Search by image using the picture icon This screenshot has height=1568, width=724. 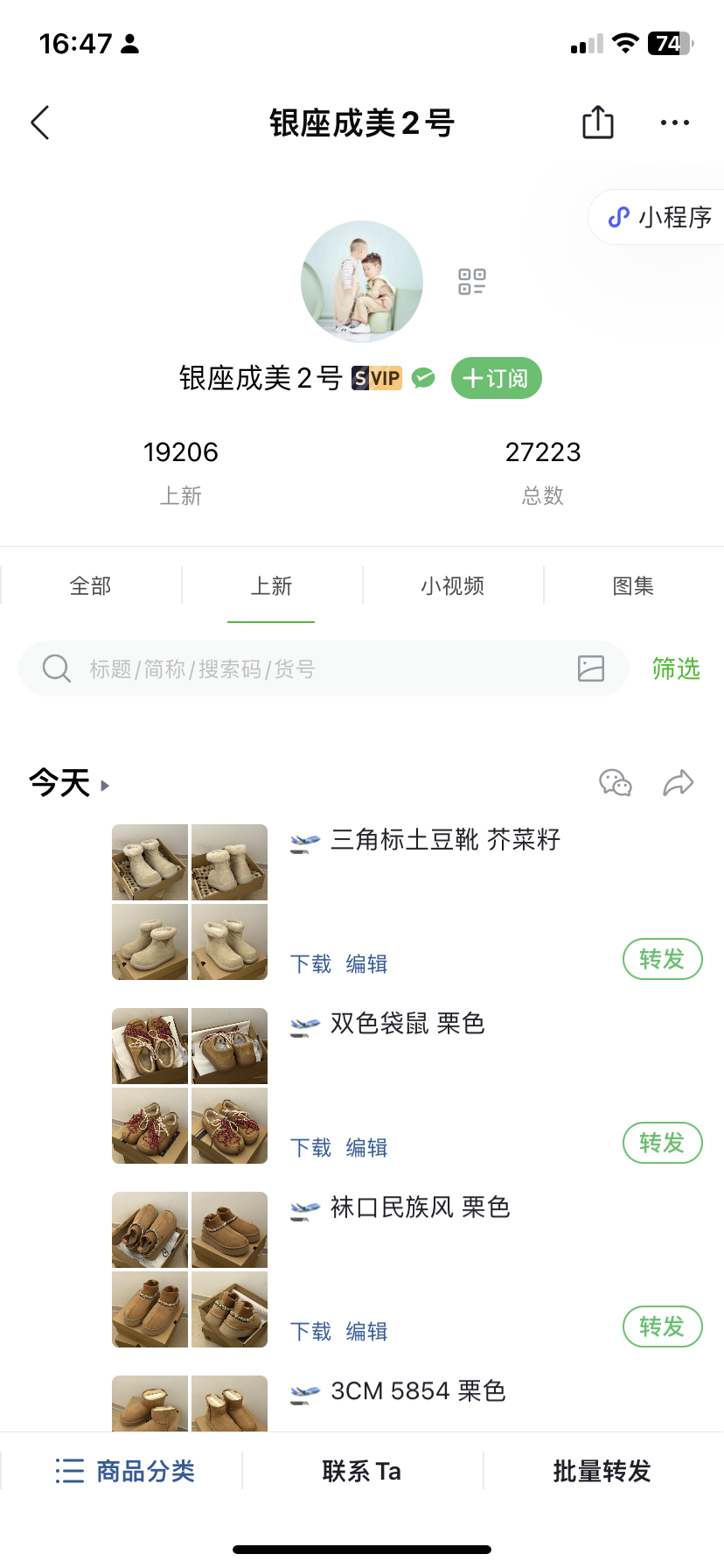pyautogui.click(x=591, y=668)
